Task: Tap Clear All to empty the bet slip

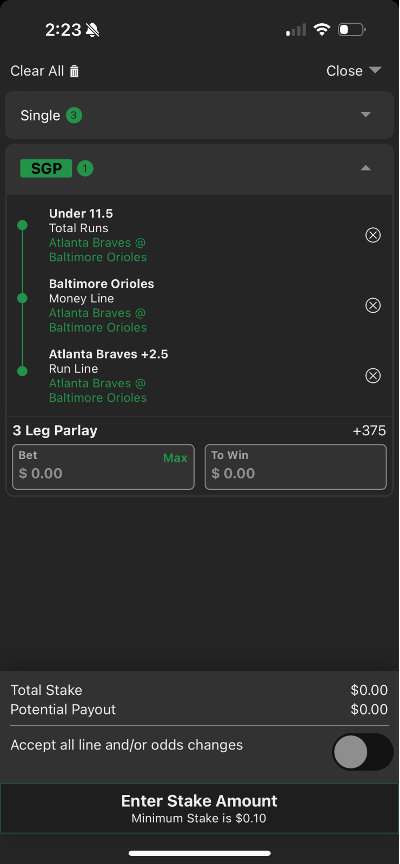Action: point(45,71)
